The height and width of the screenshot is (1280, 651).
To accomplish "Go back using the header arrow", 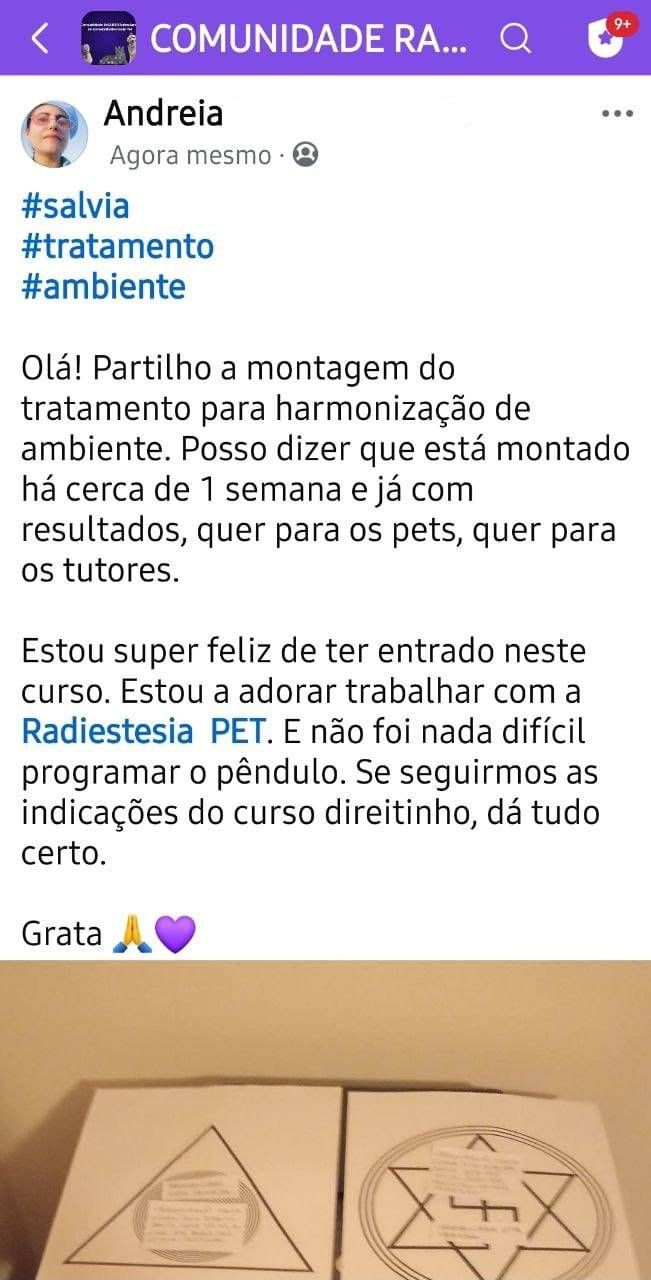I will tap(40, 38).
